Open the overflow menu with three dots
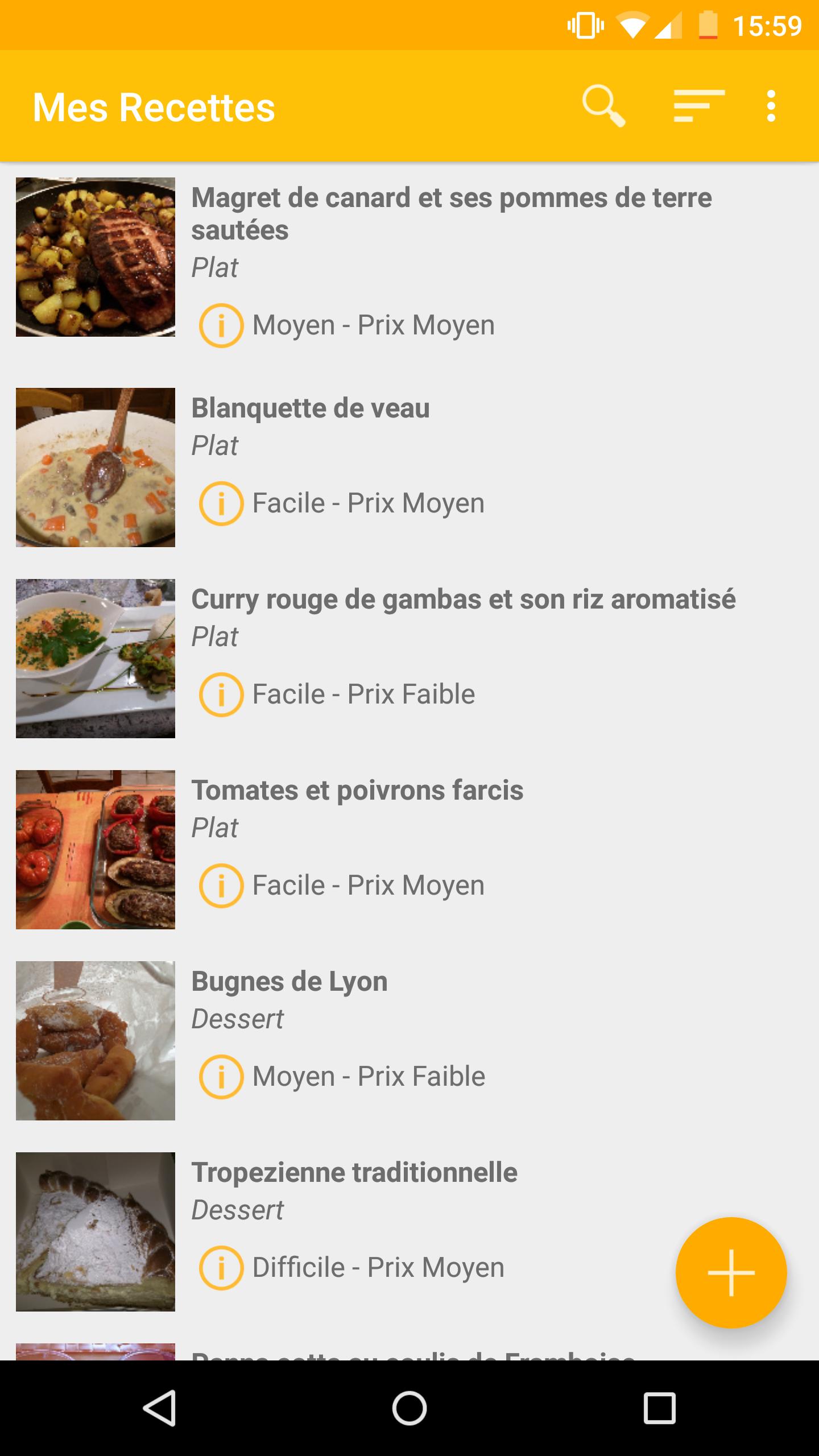Screen dimensions: 819x1456 click(x=771, y=106)
